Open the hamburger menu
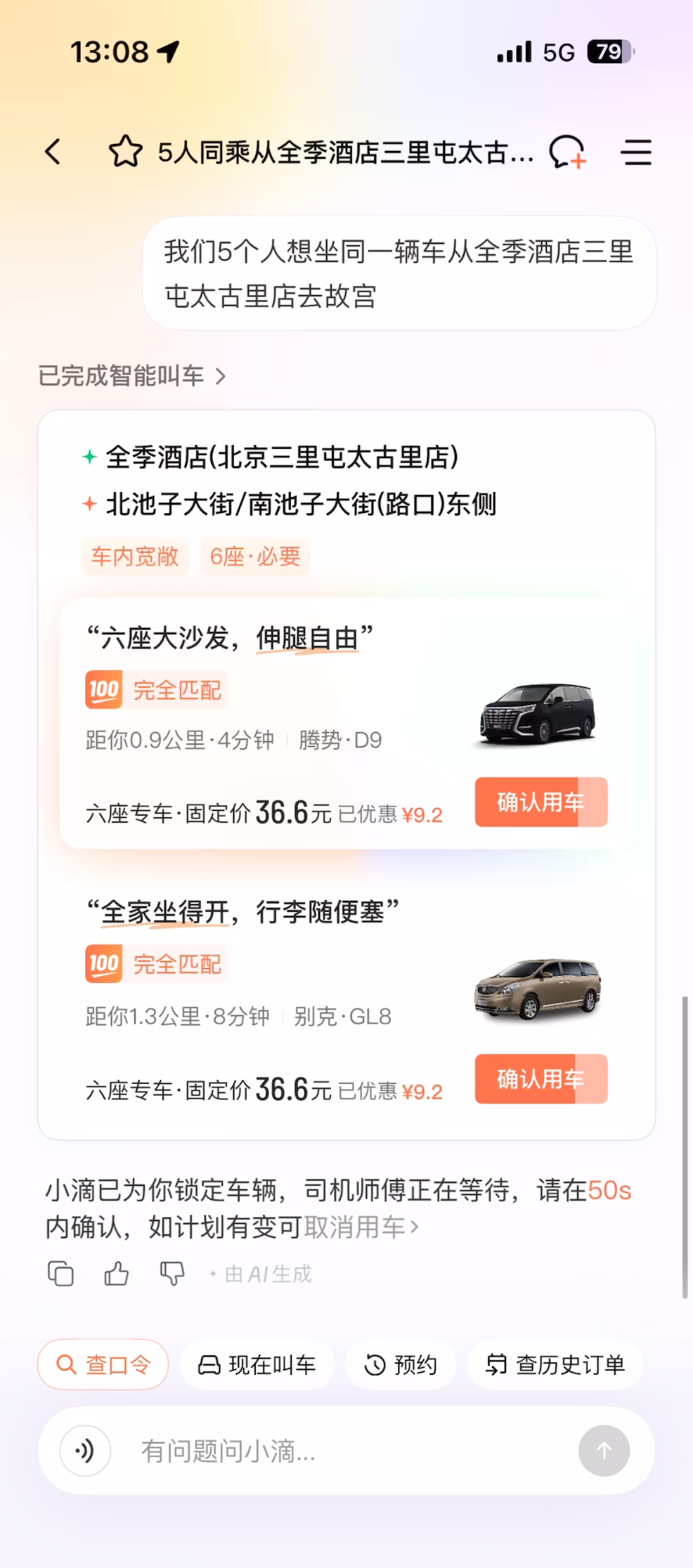Image resolution: width=693 pixels, height=1568 pixels. 636,152
